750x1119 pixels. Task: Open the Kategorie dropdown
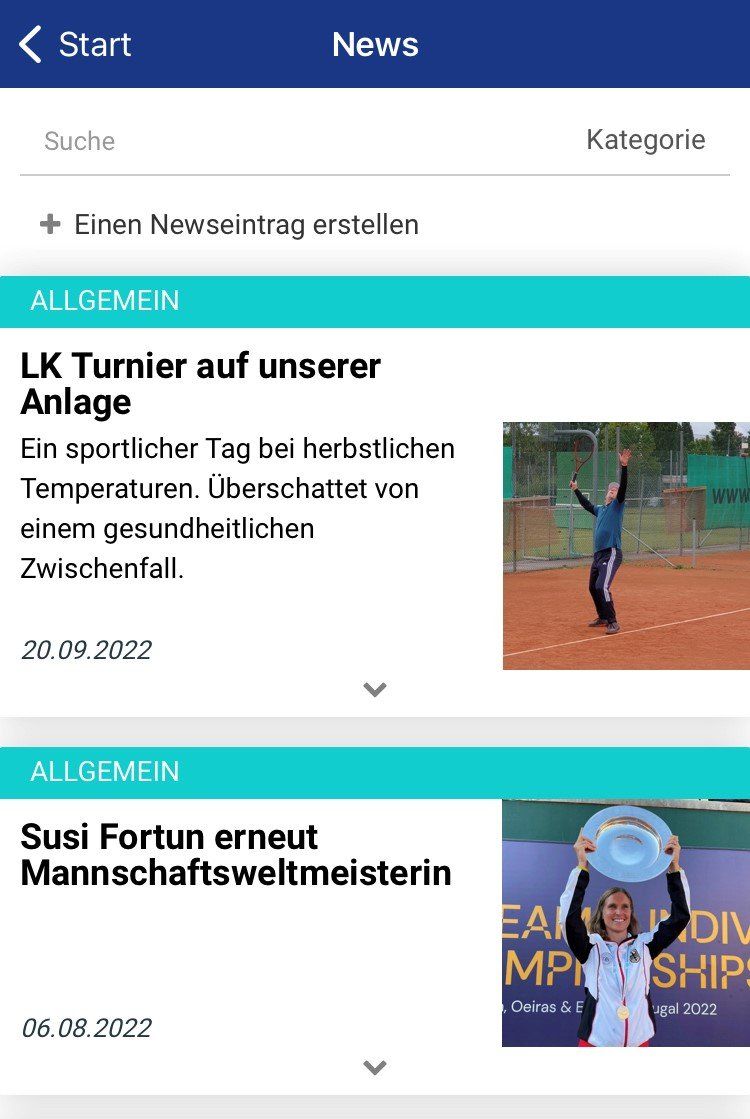645,140
